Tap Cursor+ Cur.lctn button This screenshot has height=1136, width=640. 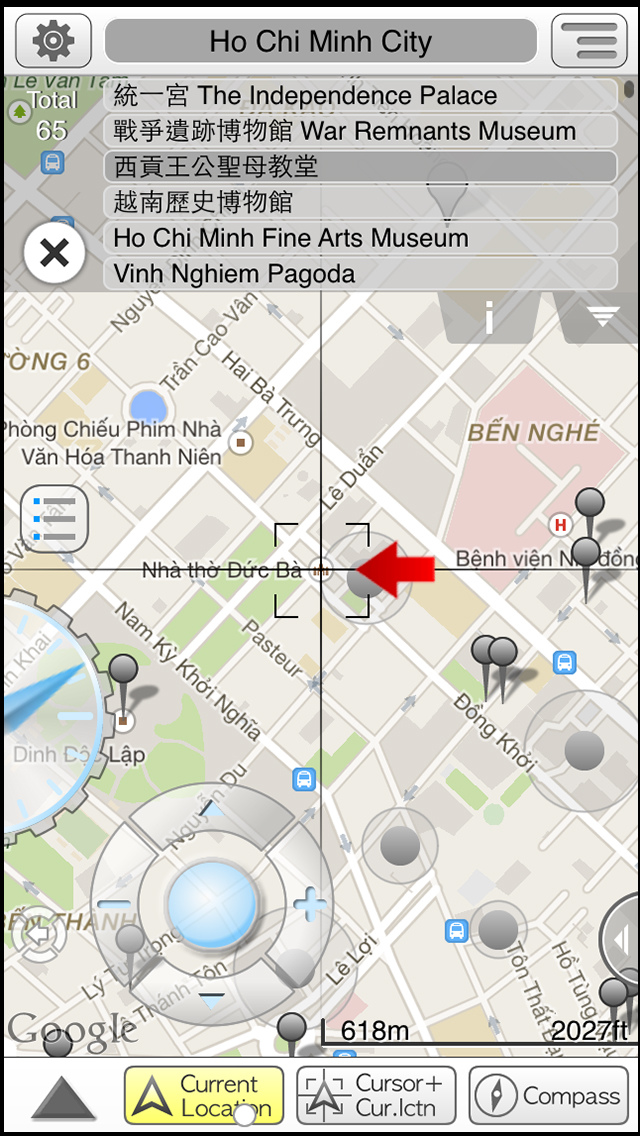[x=376, y=1096]
